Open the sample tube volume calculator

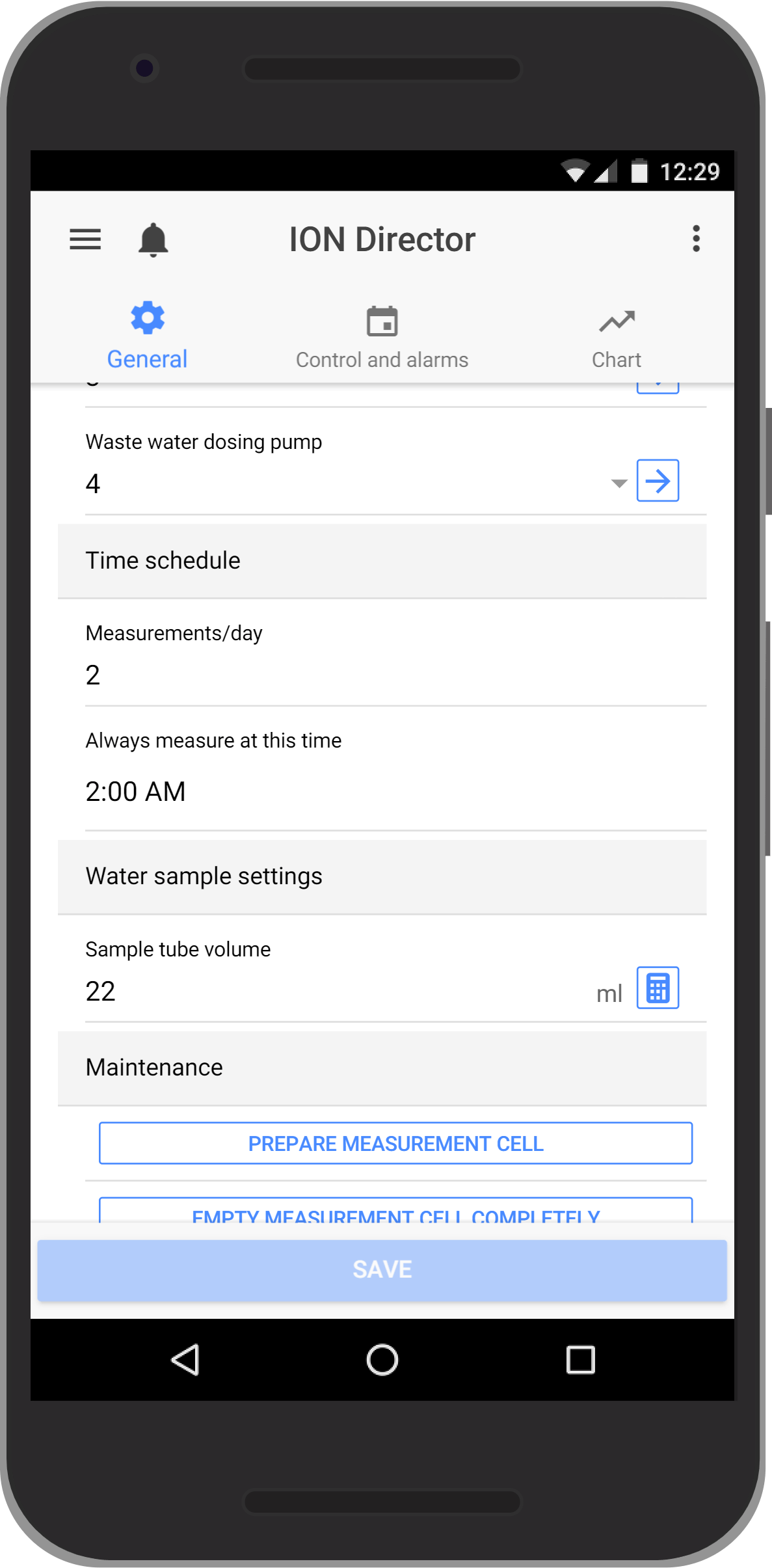point(658,988)
